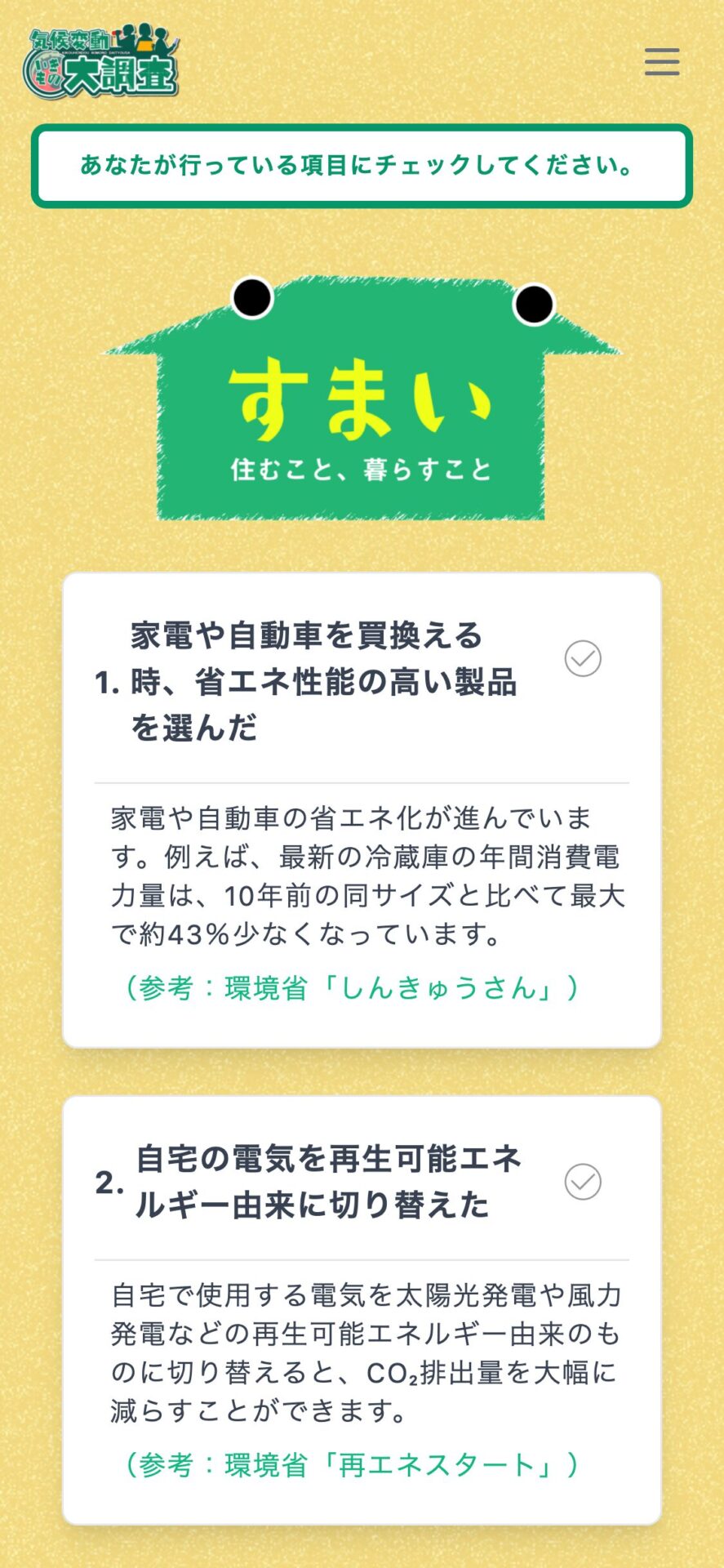
Task: Click the left black eye on the house graphic
Action: pos(251,301)
